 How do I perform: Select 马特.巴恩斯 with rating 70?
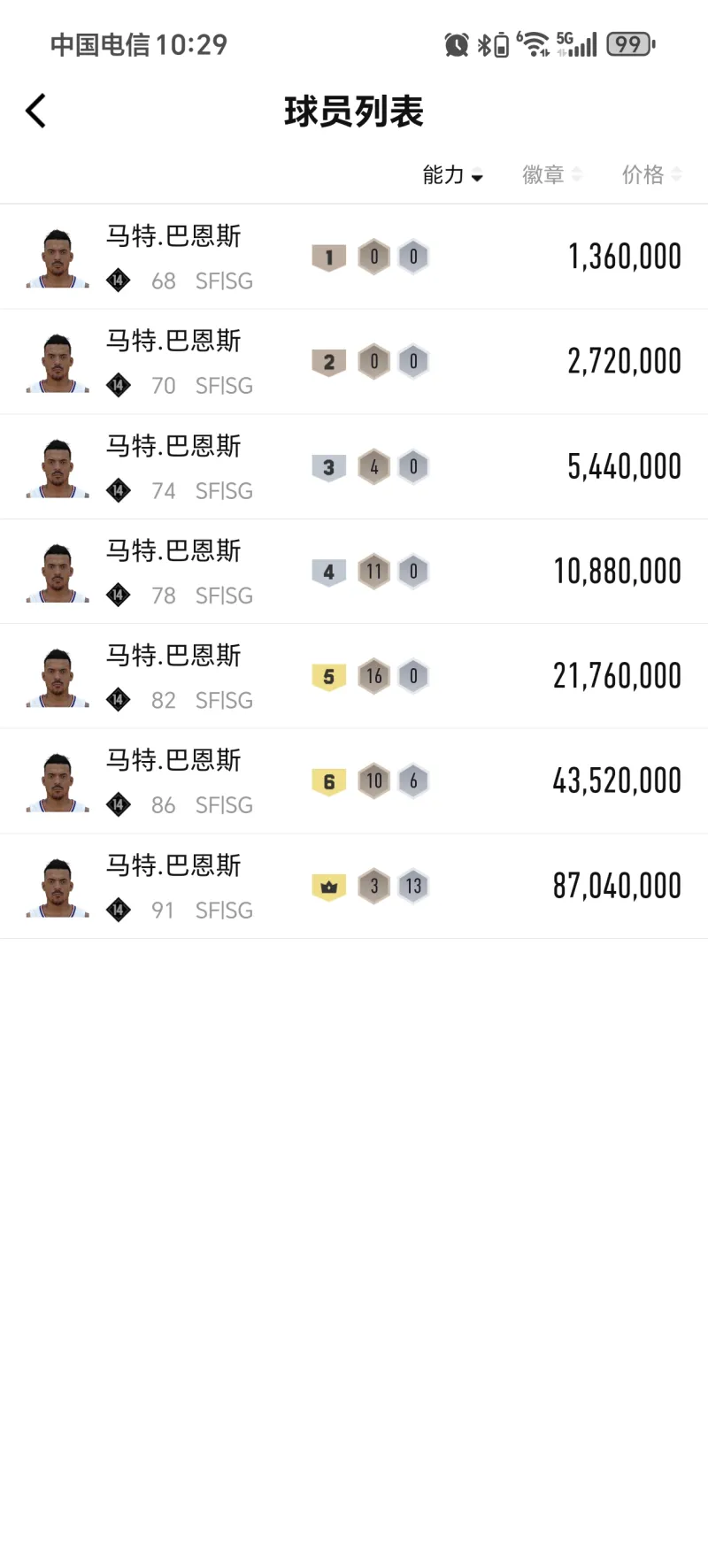coord(354,362)
